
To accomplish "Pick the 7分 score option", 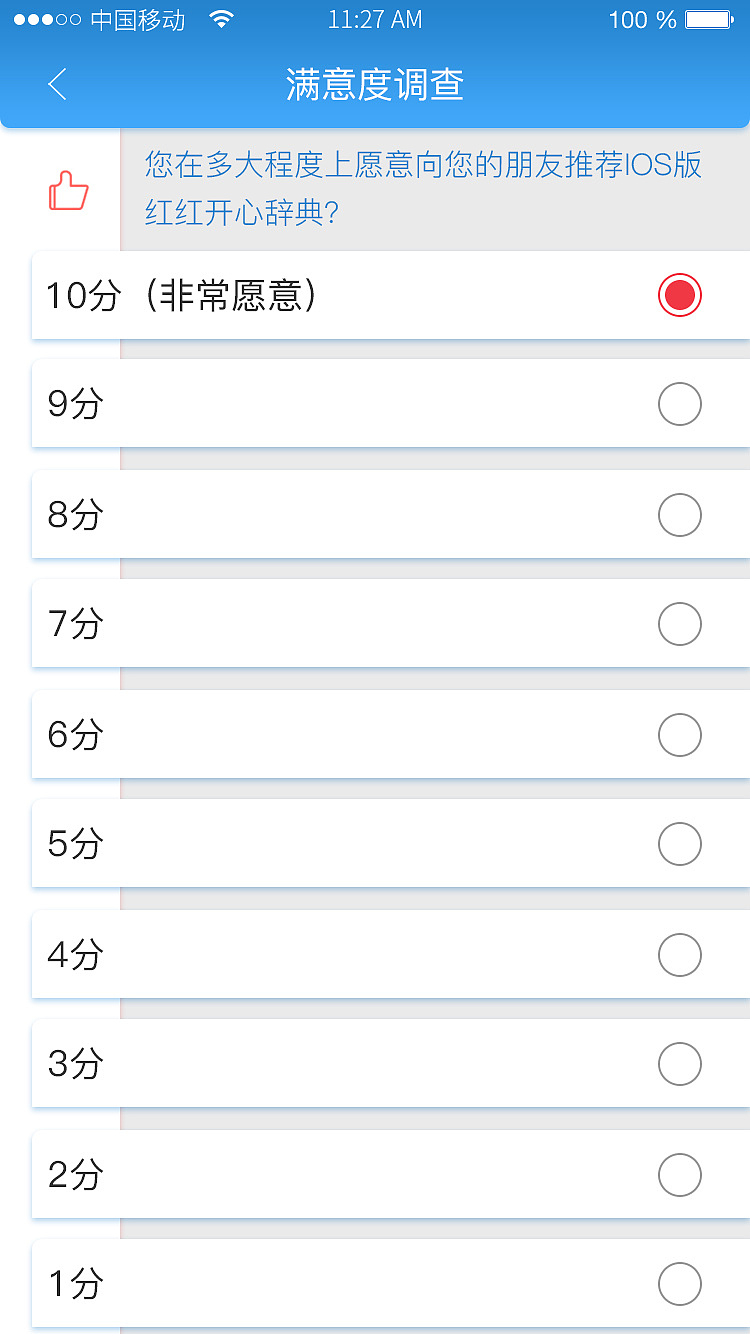I will 679,624.
